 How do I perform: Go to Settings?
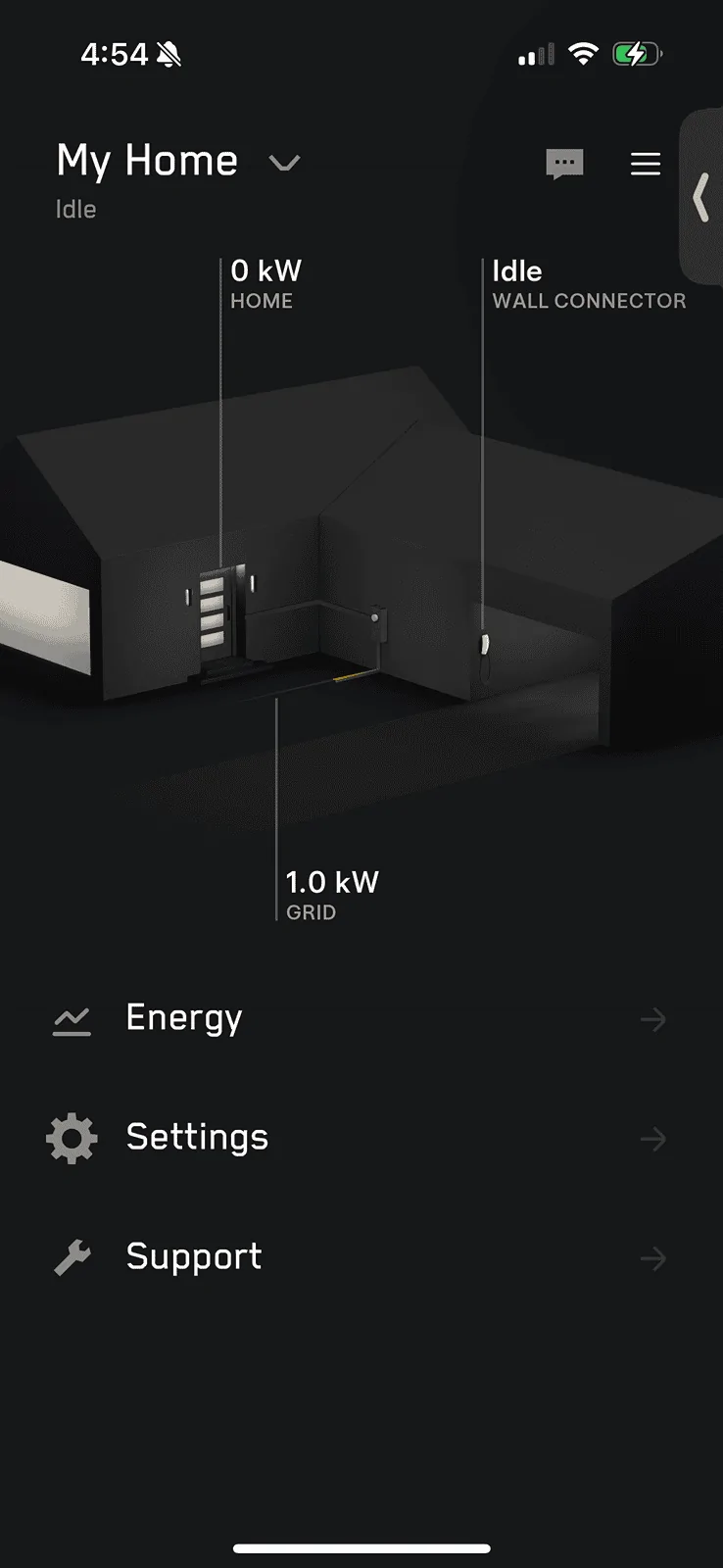(361, 1138)
